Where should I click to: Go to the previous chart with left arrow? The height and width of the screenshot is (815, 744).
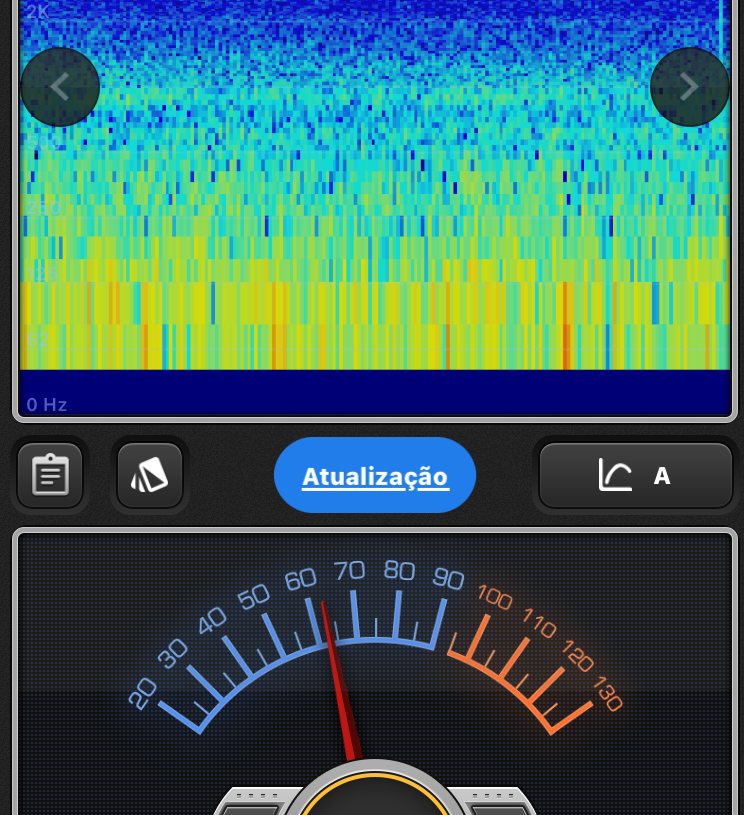click(x=60, y=87)
